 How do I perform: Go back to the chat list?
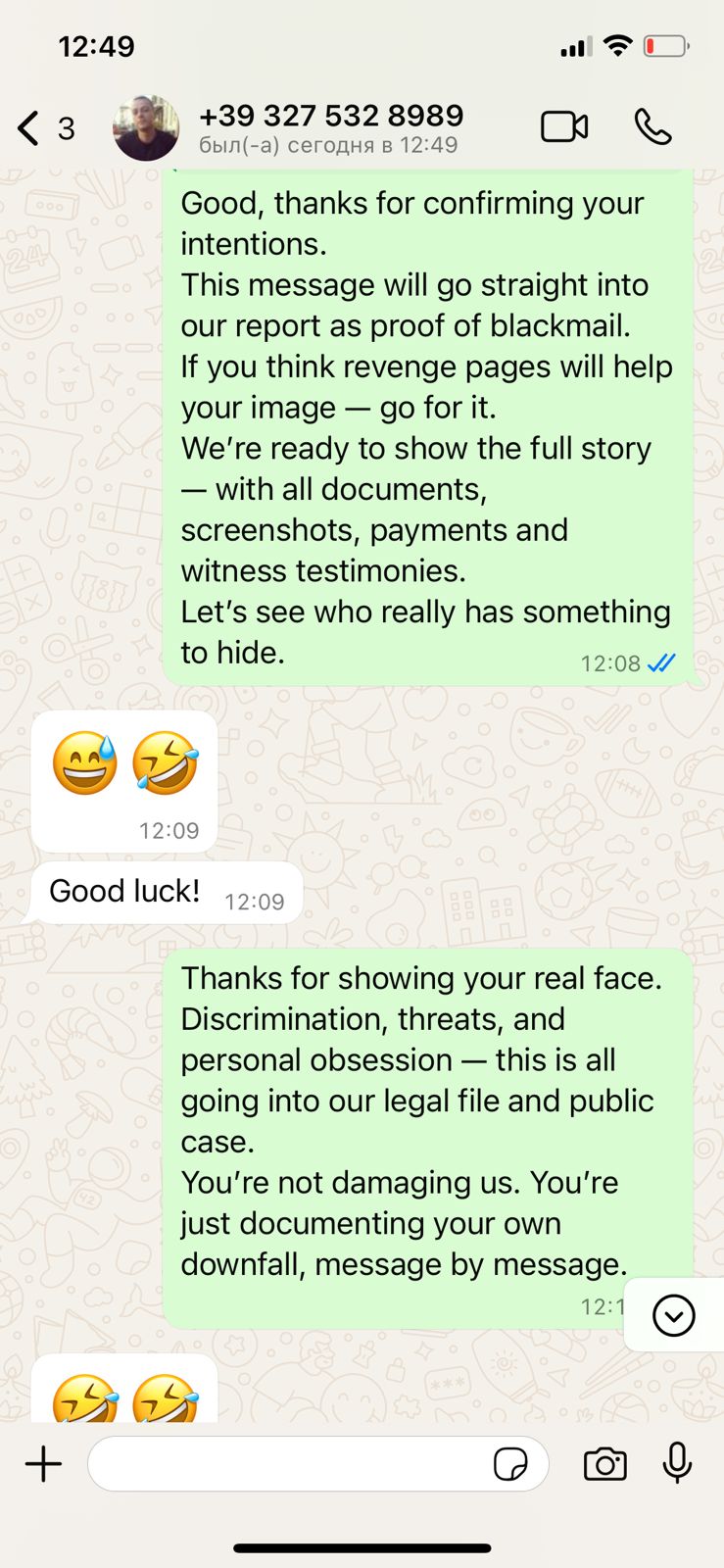click(29, 128)
